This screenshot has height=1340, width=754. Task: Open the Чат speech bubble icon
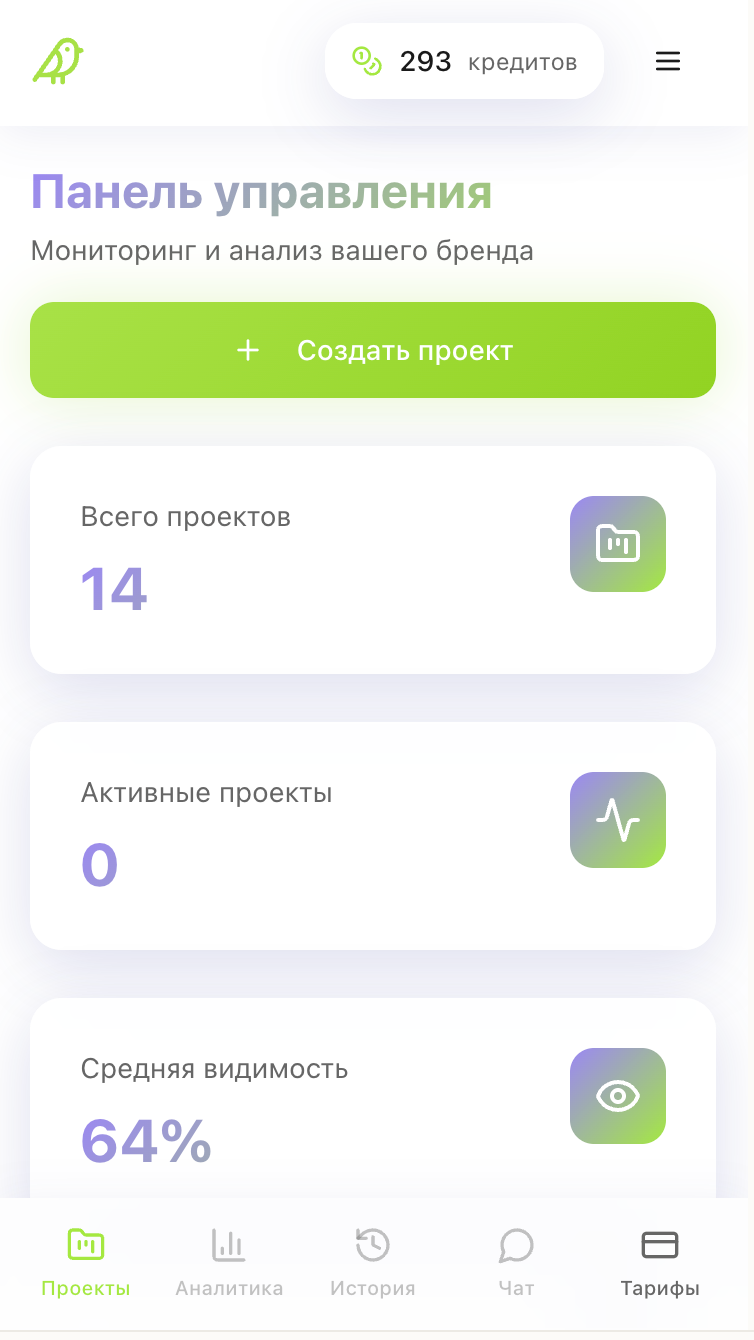[515, 1243]
